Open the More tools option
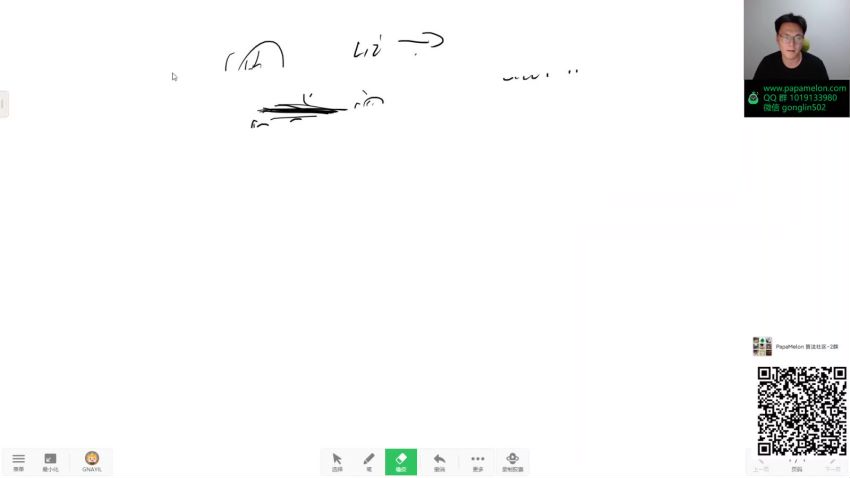The image size is (850, 478). [478, 461]
